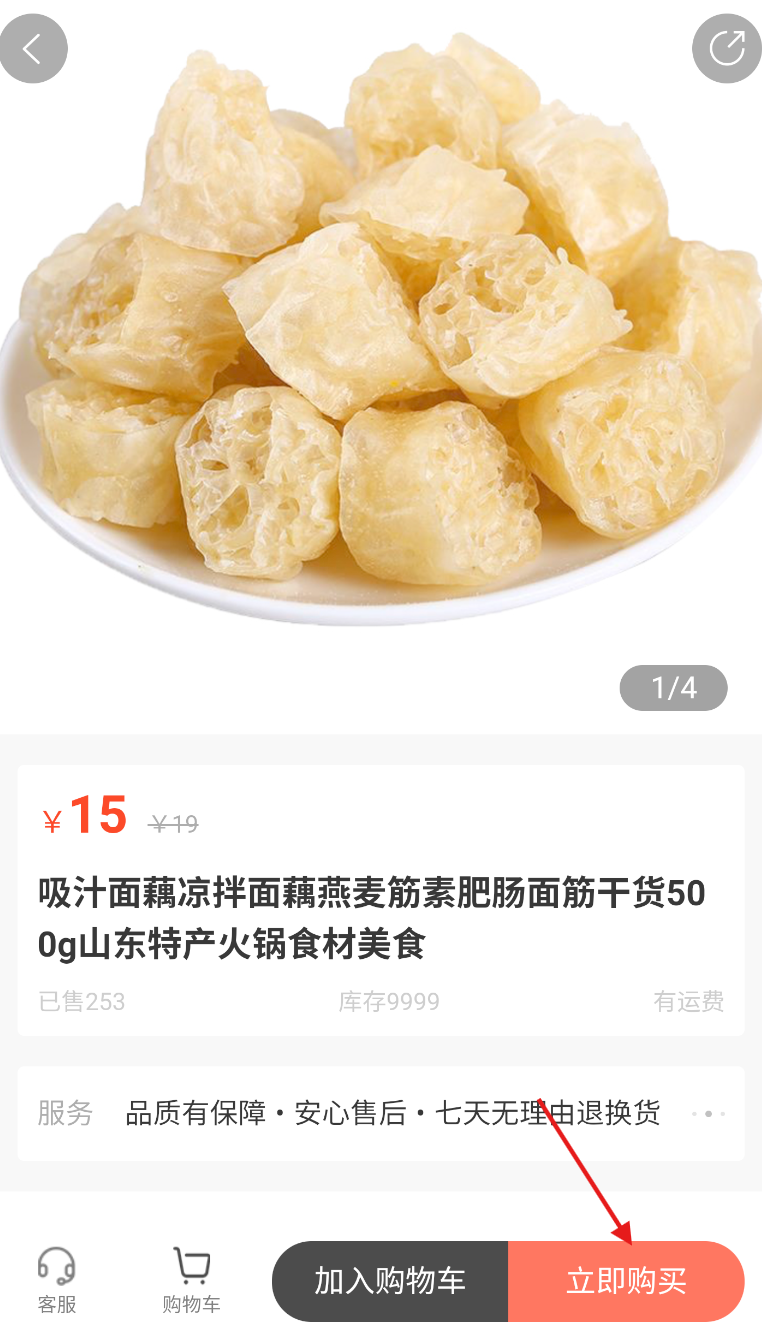Open the 购物车 shopping cart
The height and width of the screenshot is (1329, 762).
coord(191,1280)
